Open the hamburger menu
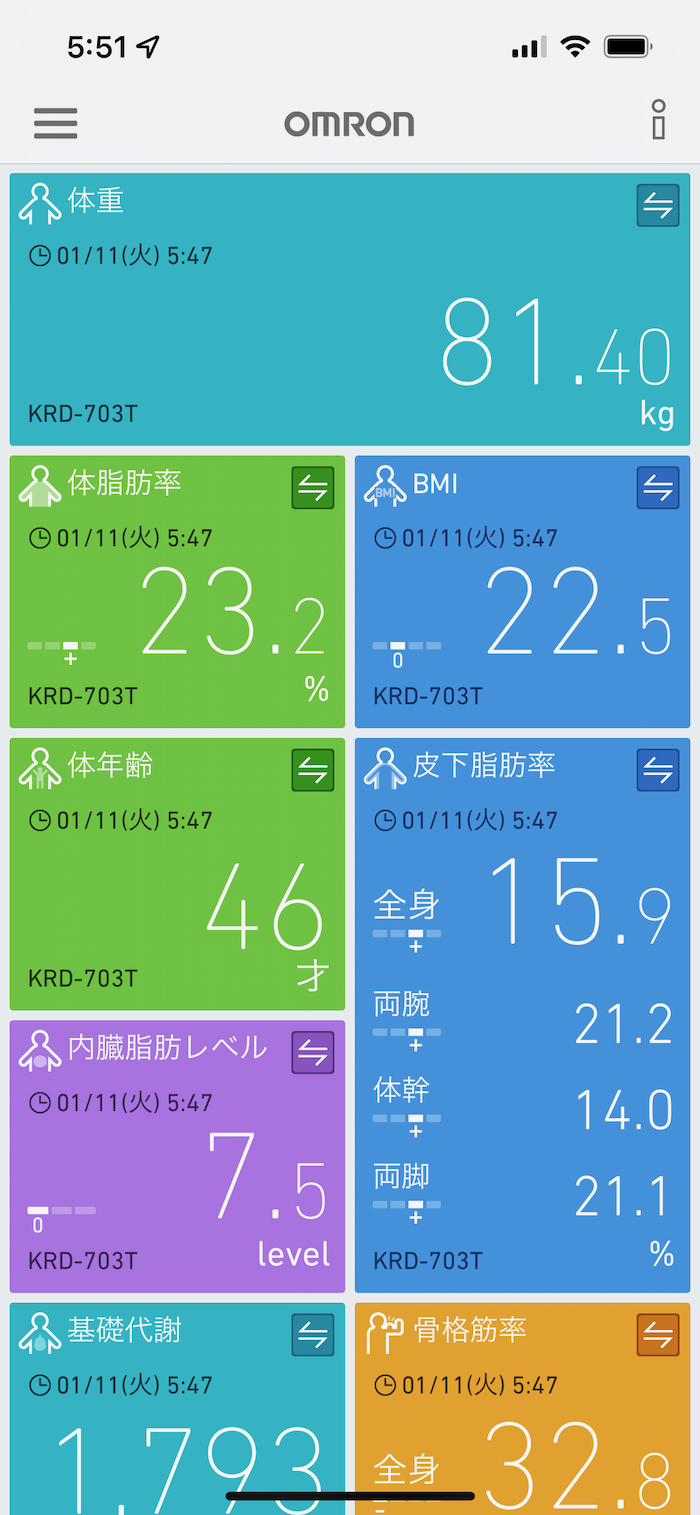Image resolution: width=700 pixels, height=1515 pixels. tap(55, 123)
